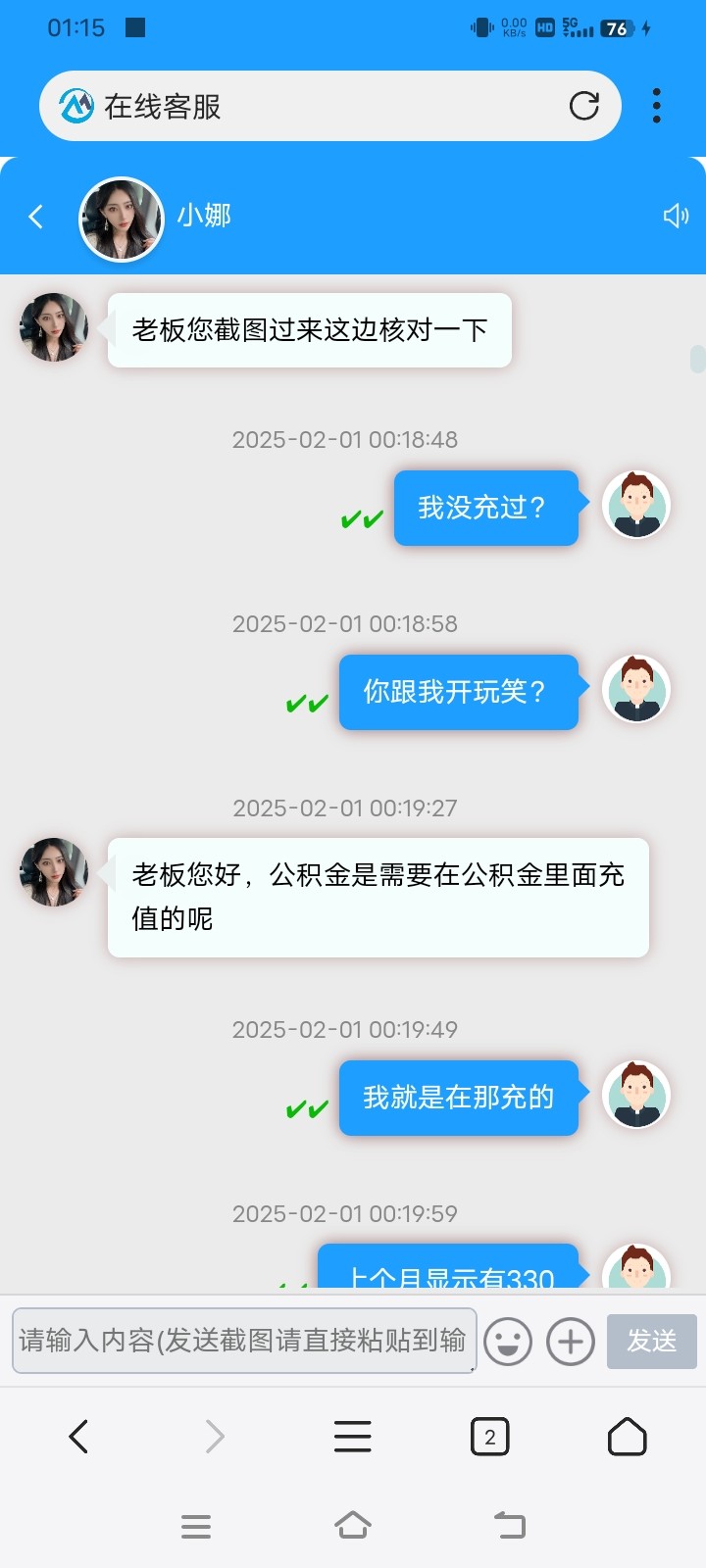Open 小娜's profile avatar in header
The height and width of the screenshot is (1568, 706).
click(122, 219)
